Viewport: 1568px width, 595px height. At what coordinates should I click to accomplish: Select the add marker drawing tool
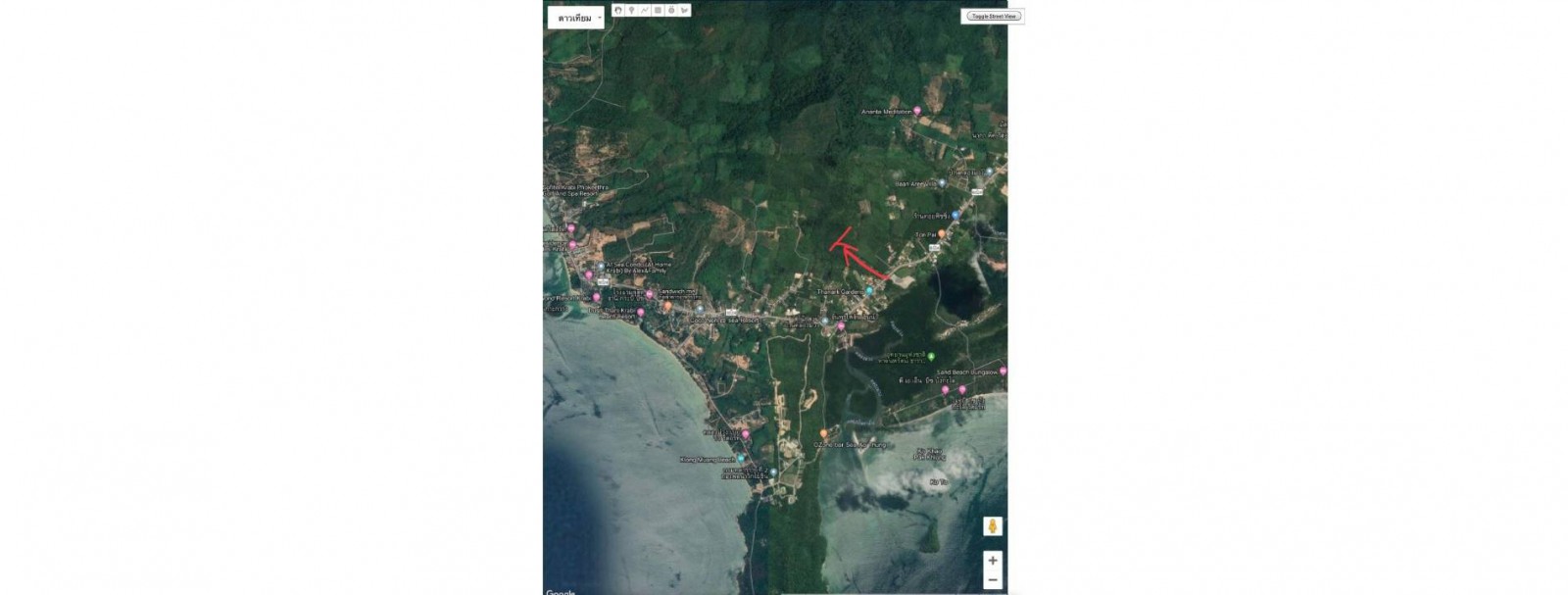tap(632, 10)
